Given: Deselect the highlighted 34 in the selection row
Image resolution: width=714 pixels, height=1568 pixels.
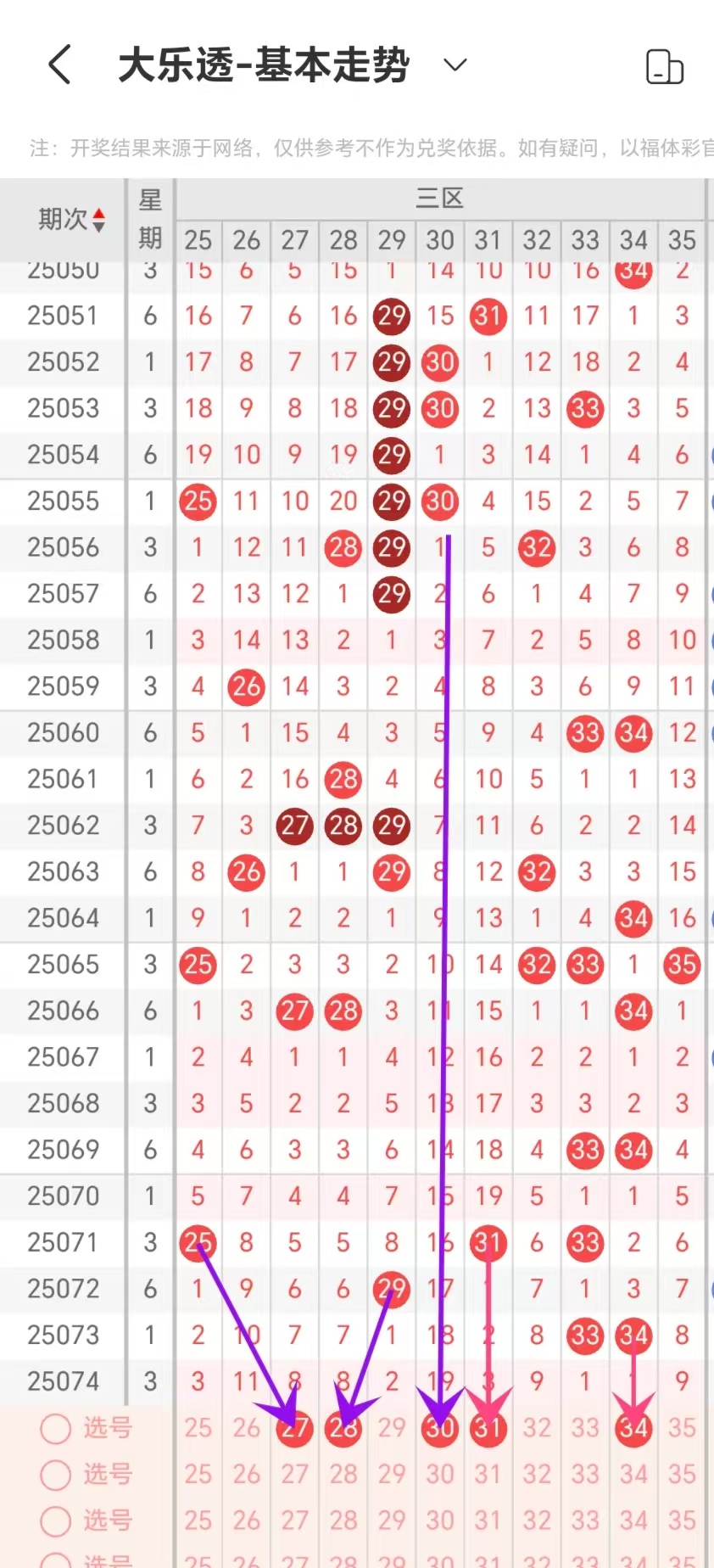Looking at the screenshot, I should point(633,1429).
